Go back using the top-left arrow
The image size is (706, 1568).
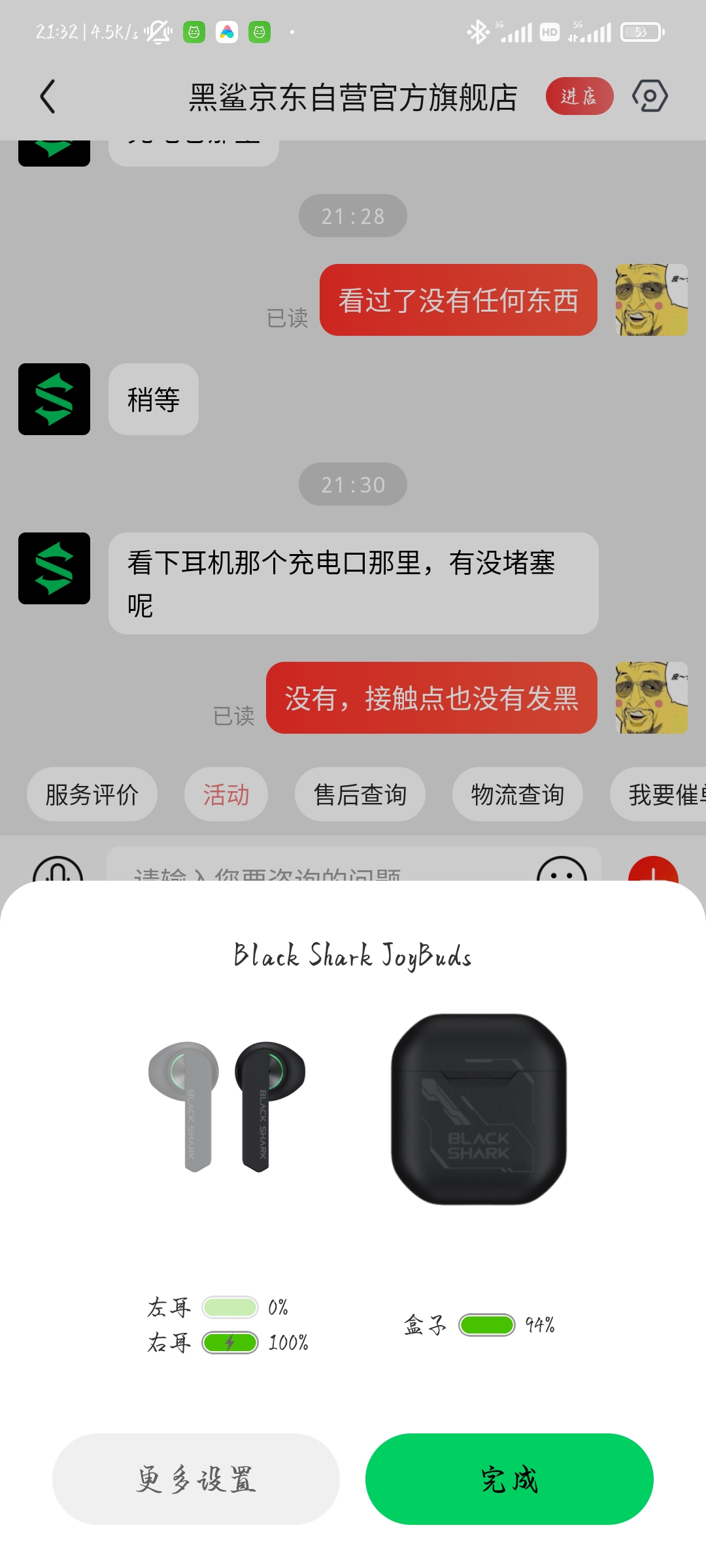click(48, 97)
